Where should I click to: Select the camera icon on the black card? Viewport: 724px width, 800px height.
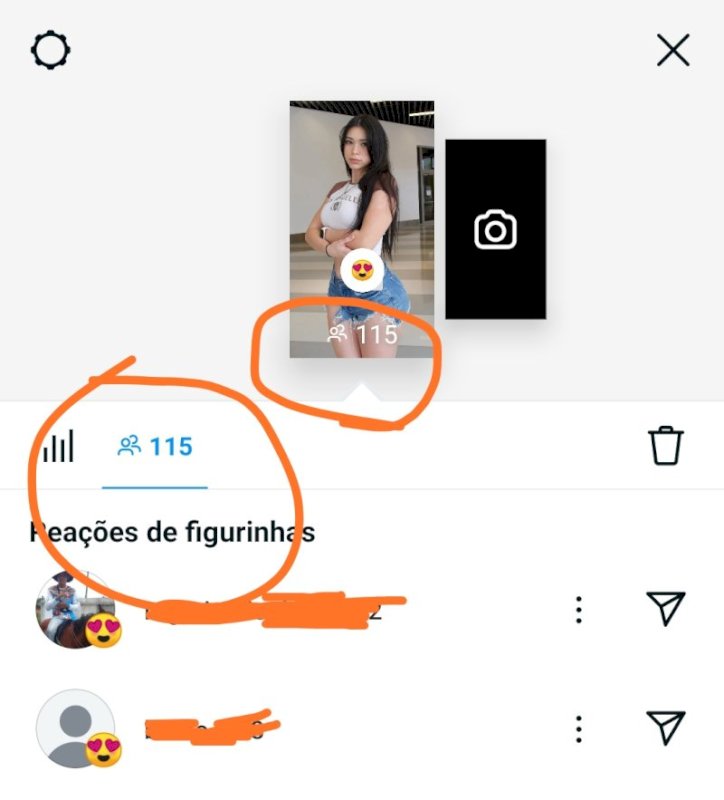[x=494, y=229]
